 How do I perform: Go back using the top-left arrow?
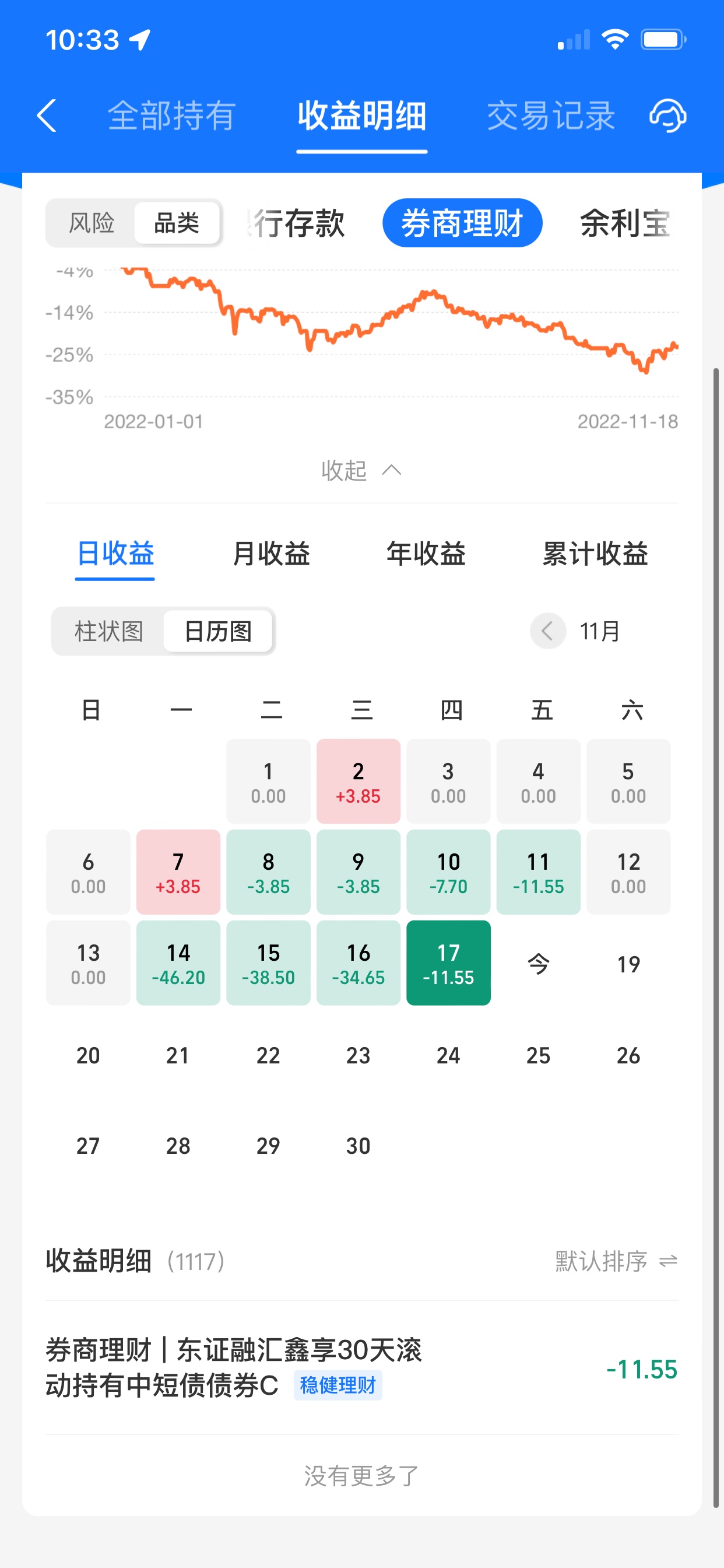[x=47, y=116]
